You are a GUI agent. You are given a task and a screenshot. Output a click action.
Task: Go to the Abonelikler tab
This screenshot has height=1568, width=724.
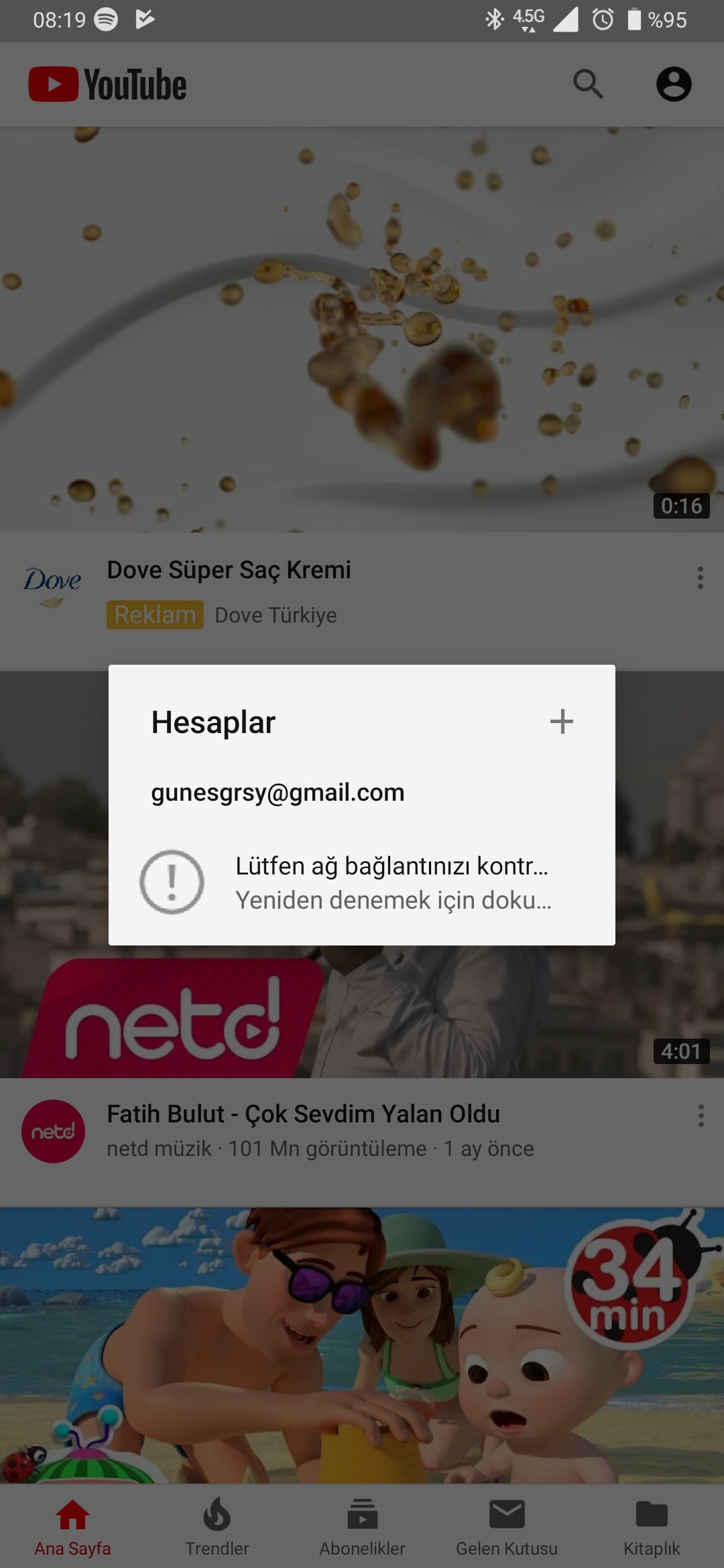[x=362, y=1528]
